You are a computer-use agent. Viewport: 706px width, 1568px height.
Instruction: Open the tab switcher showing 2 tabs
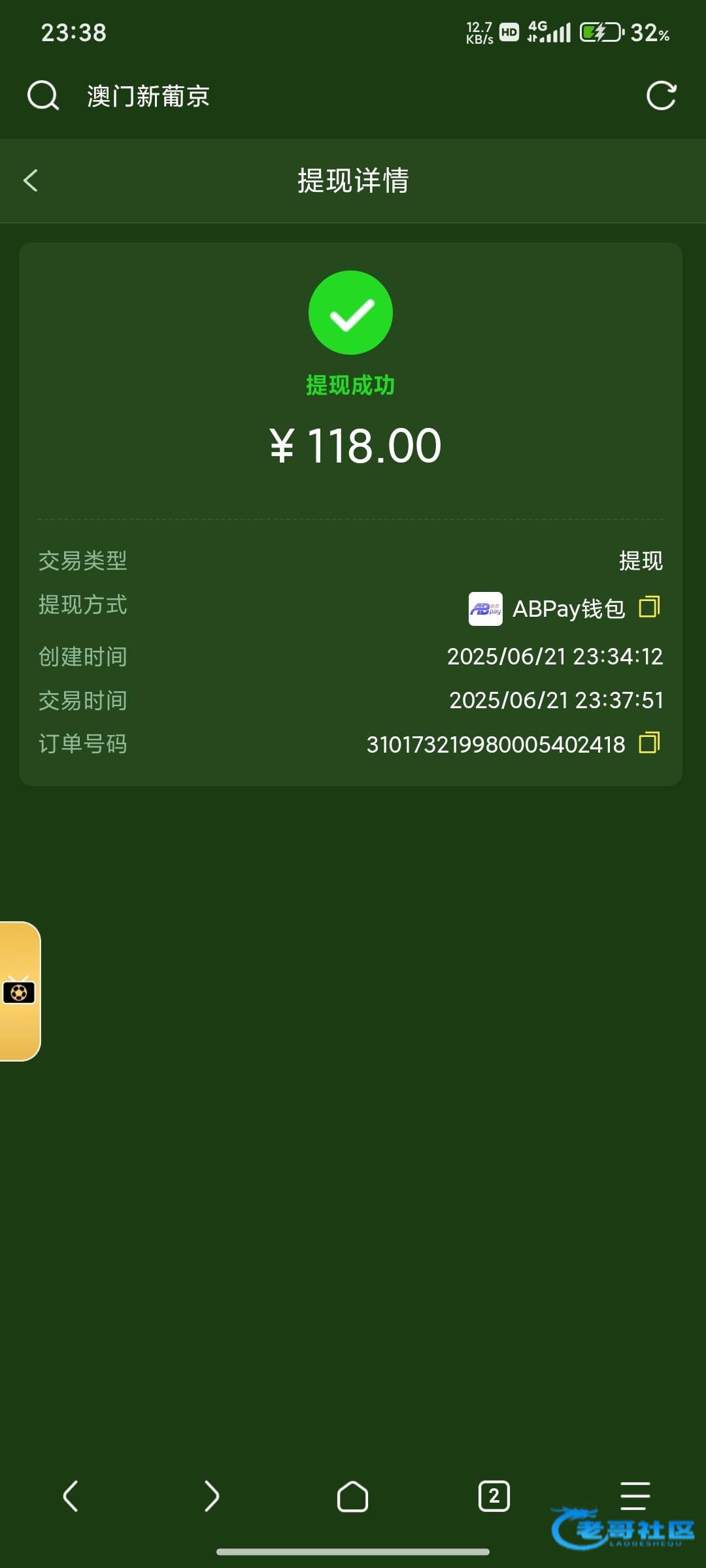(x=494, y=1496)
